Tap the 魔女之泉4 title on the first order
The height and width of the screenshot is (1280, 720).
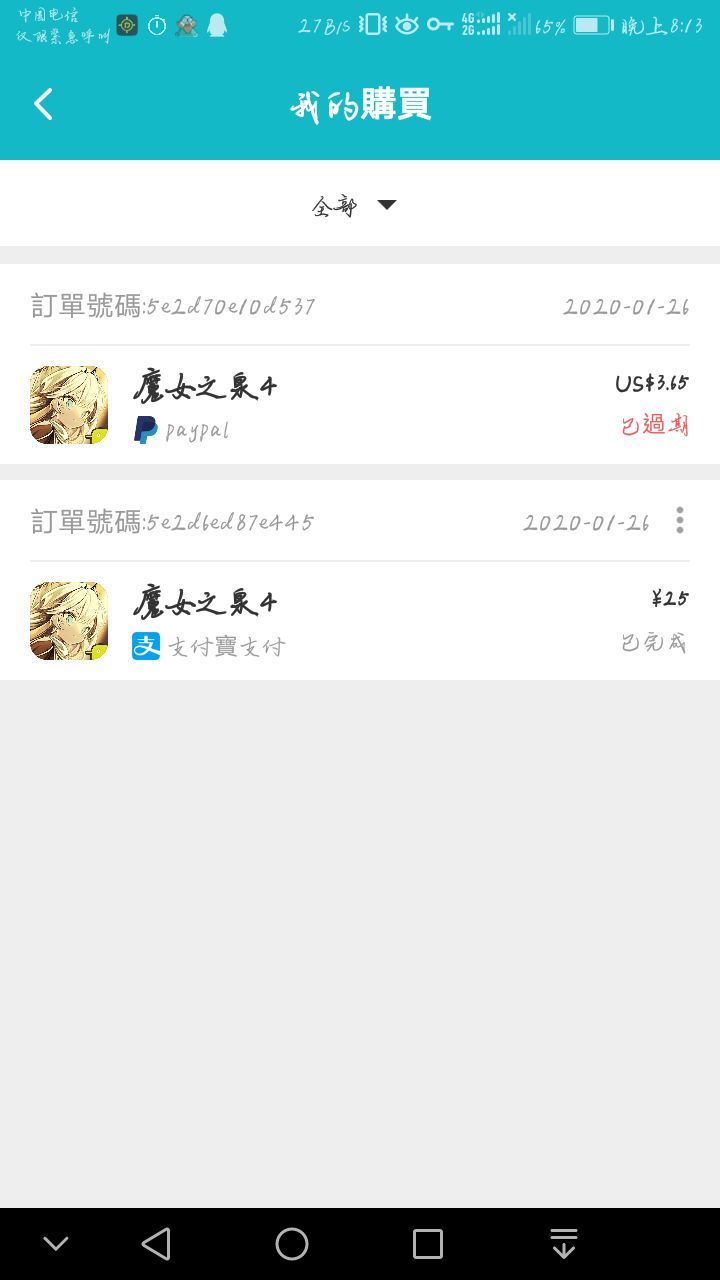(x=206, y=384)
